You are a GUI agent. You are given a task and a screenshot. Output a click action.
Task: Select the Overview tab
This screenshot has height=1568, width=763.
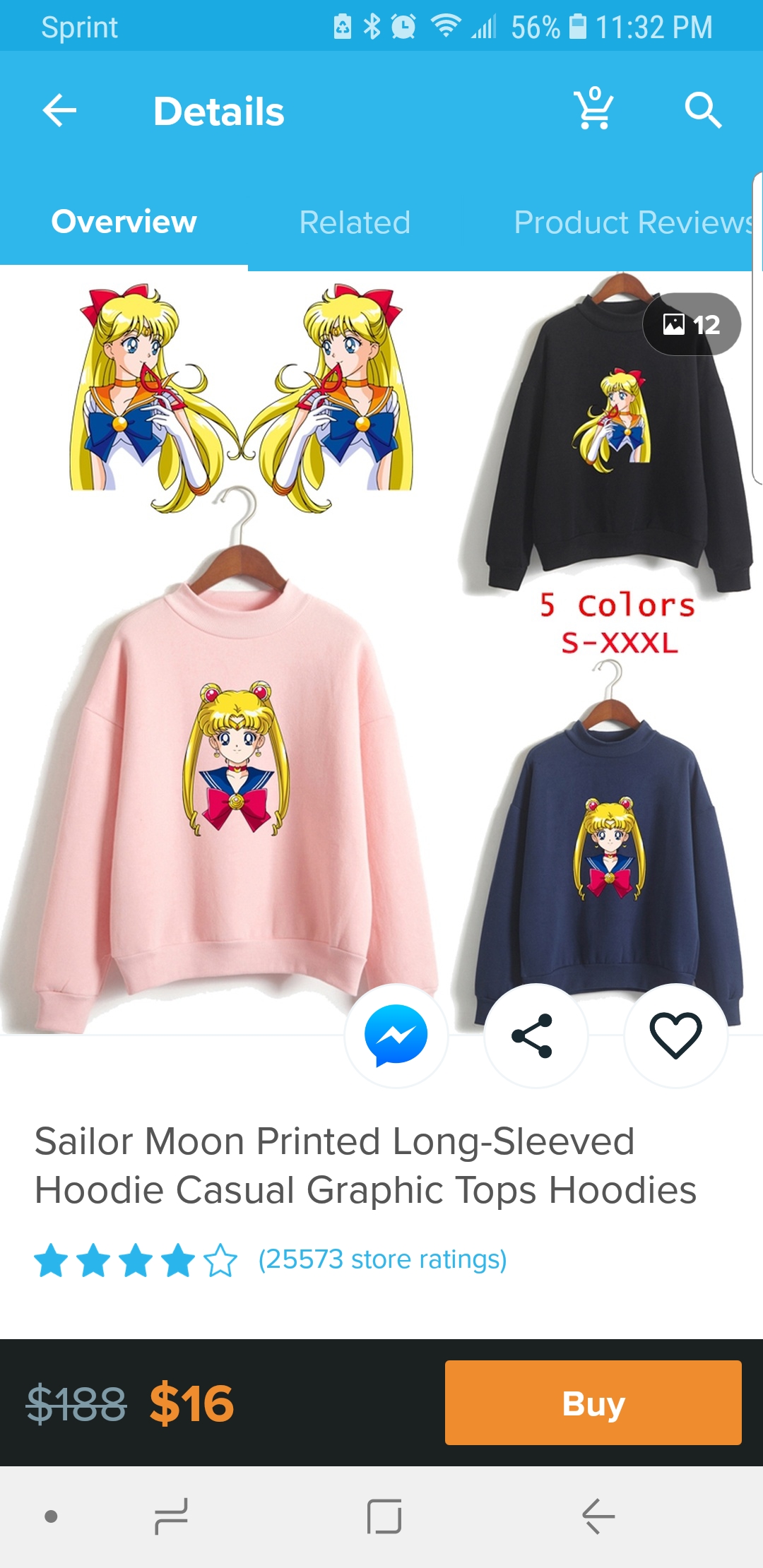point(124,222)
